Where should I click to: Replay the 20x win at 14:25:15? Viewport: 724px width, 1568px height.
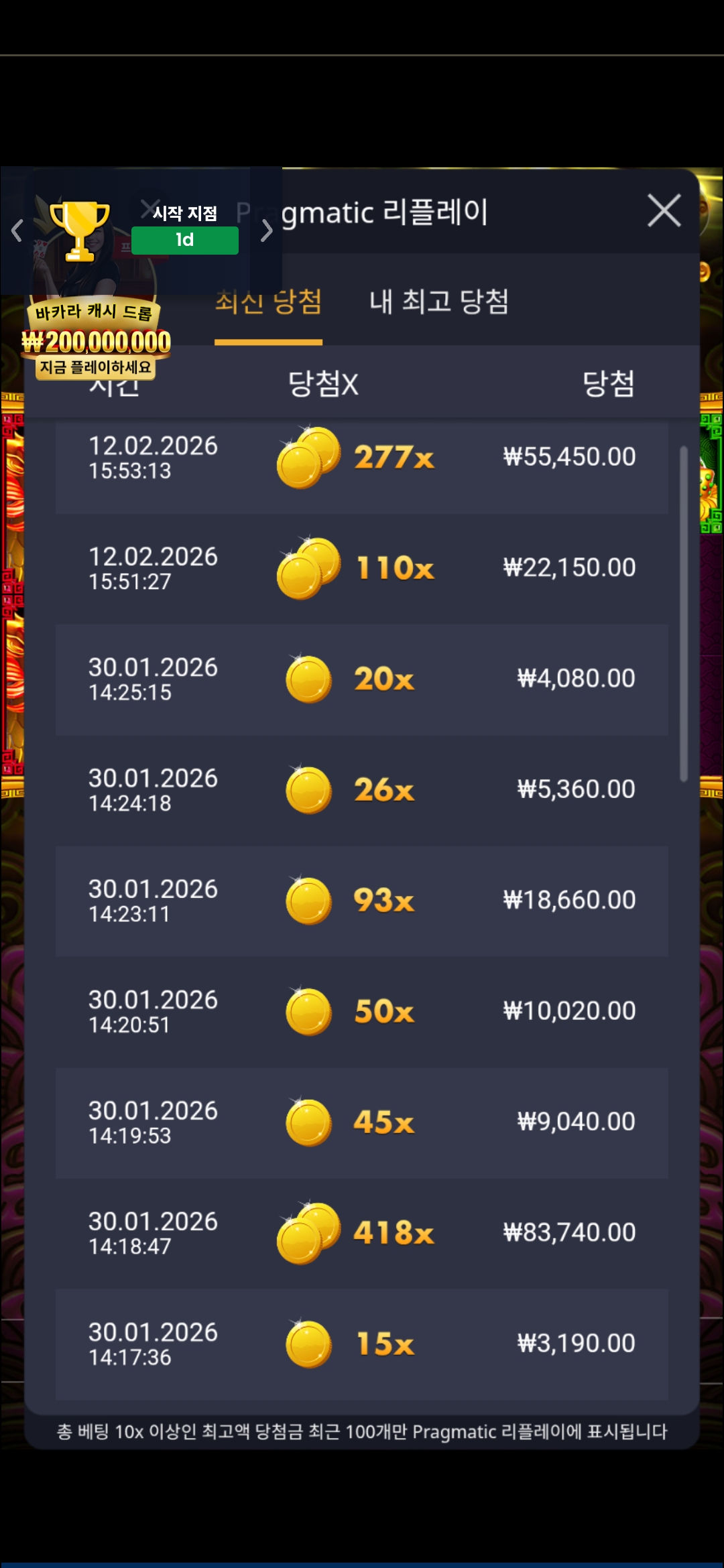click(x=362, y=679)
